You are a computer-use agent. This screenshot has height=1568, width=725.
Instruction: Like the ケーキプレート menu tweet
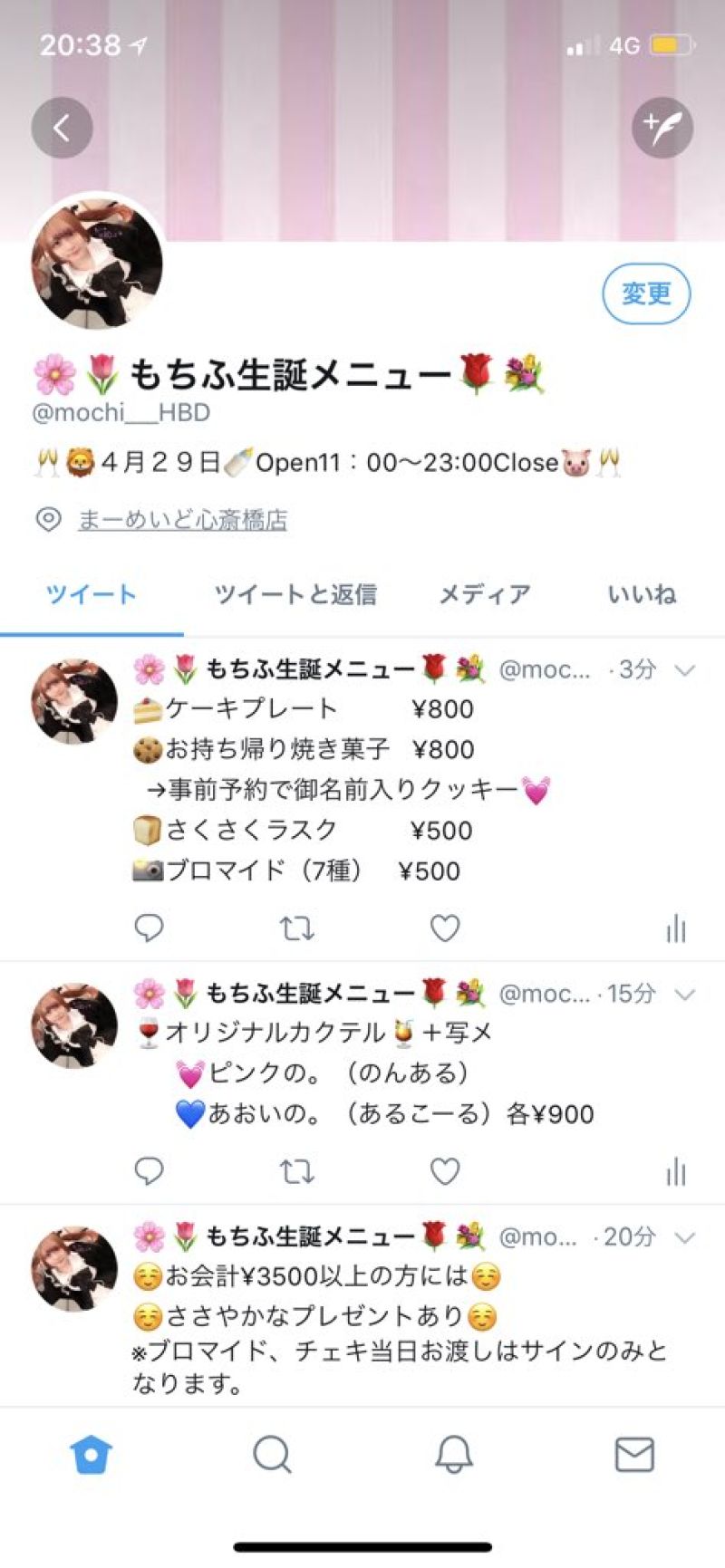(x=444, y=928)
